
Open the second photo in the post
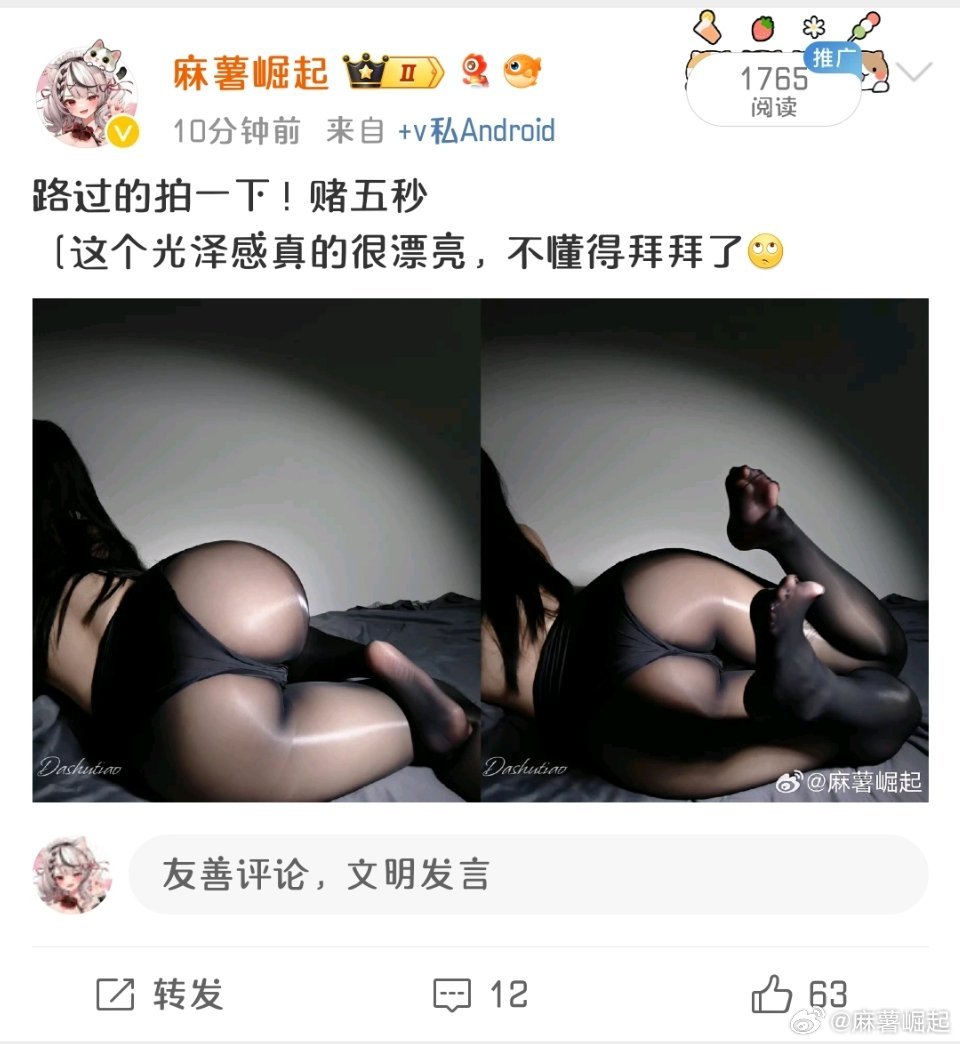704,550
